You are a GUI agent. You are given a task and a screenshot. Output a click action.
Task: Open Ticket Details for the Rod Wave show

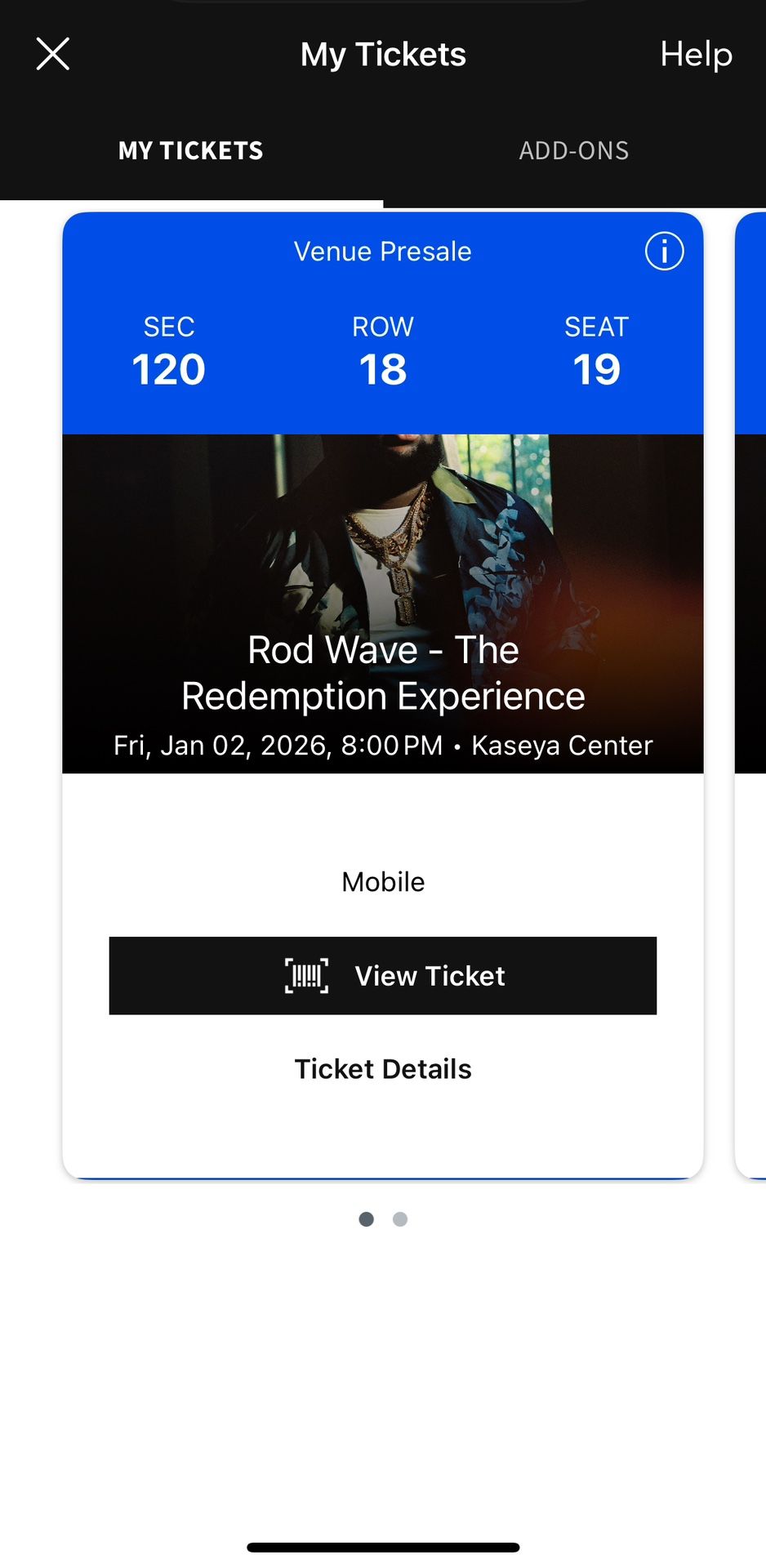382,1068
